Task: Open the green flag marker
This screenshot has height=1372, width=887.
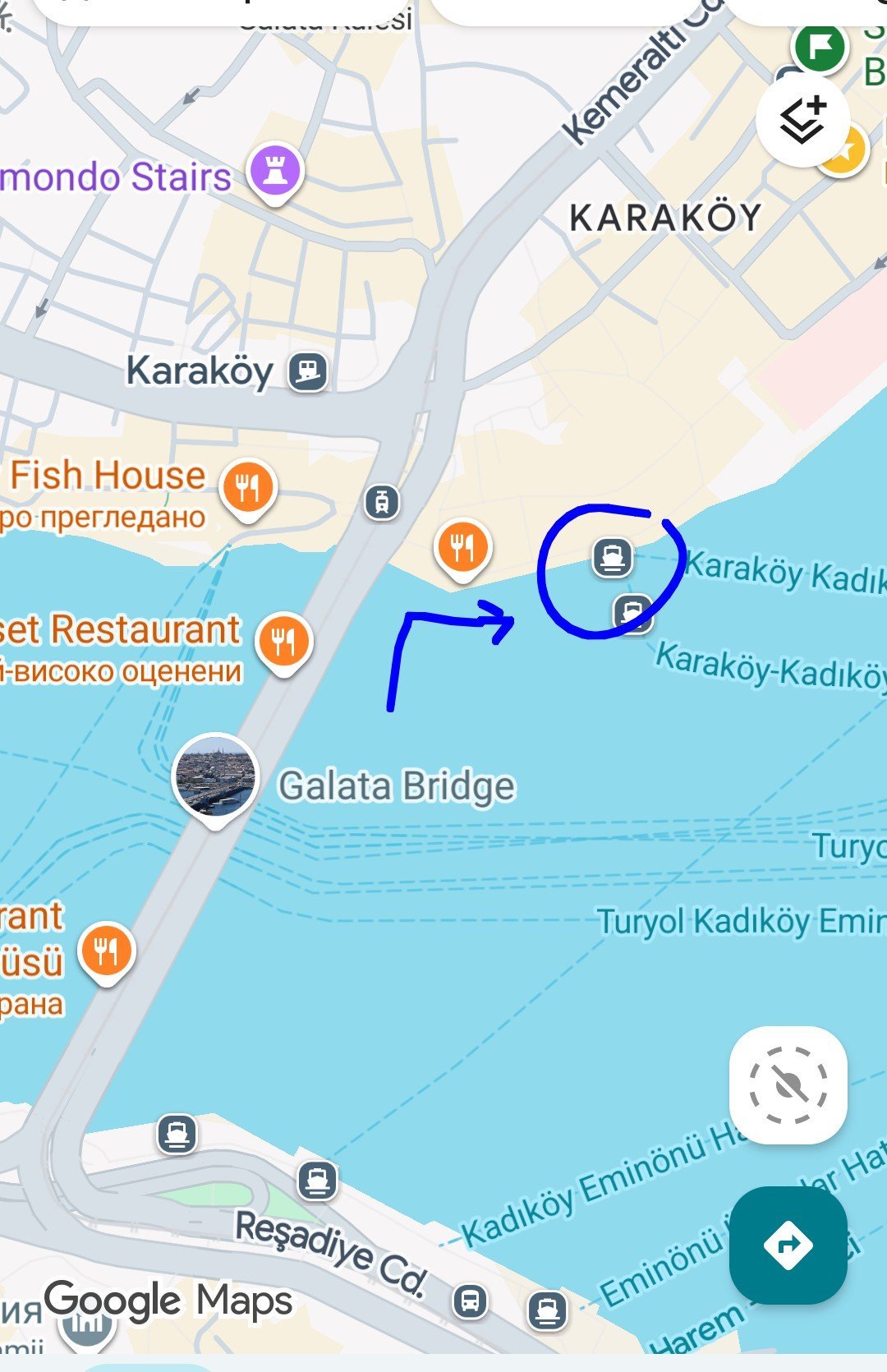Action: (x=820, y=48)
